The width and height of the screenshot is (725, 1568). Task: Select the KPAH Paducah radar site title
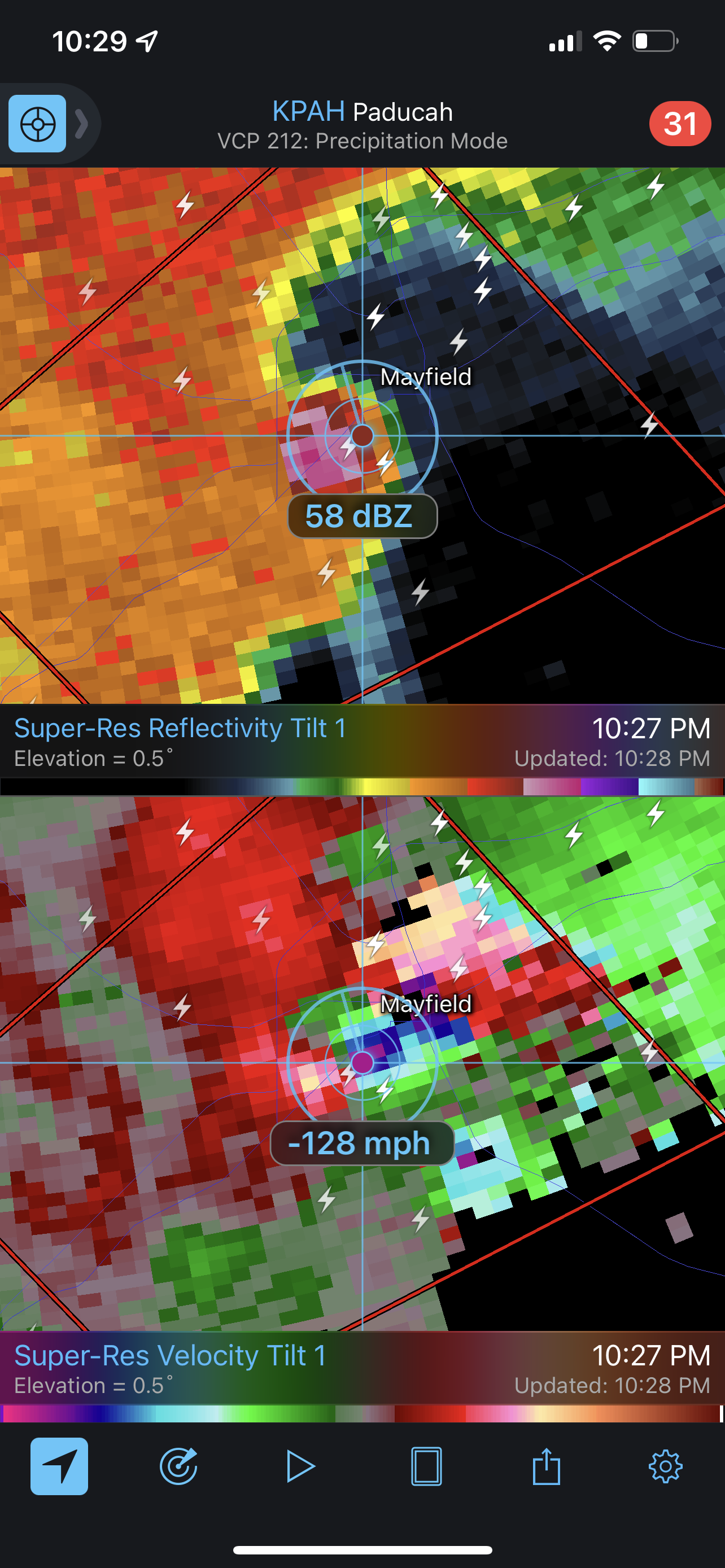[362, 112]
